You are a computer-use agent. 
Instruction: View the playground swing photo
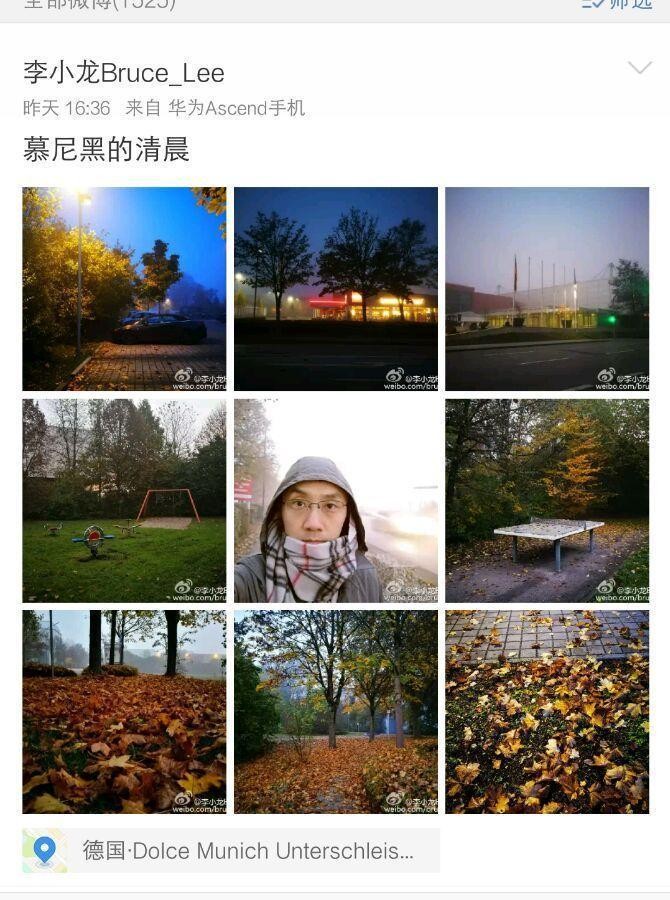[x=124, y=501]
